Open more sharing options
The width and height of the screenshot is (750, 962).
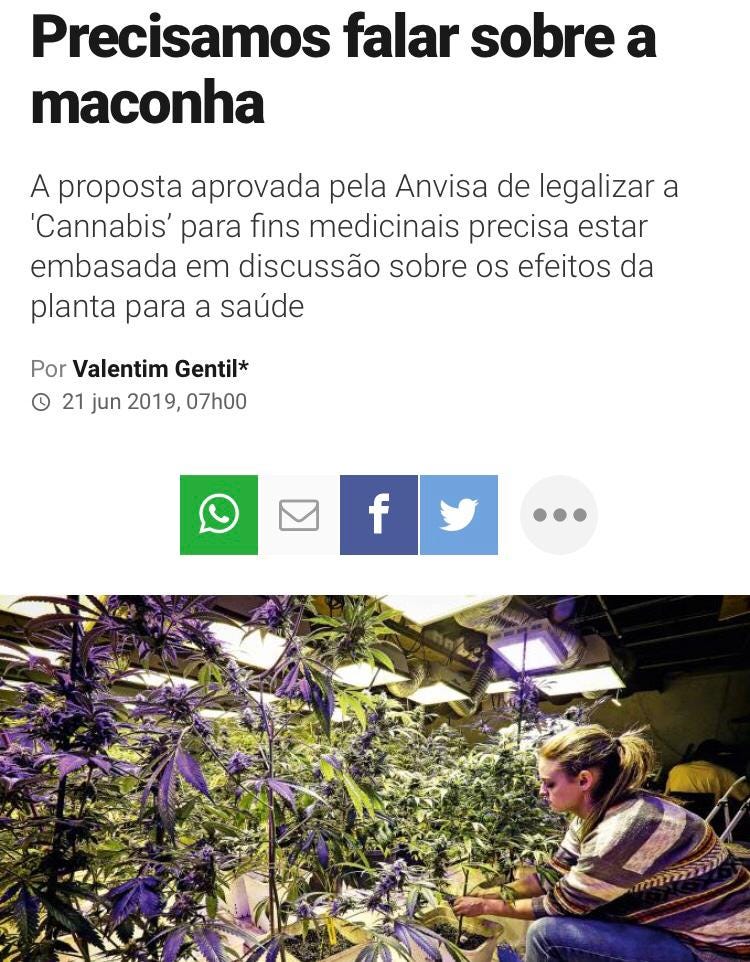pyautogui.click(x=559, y=515)
